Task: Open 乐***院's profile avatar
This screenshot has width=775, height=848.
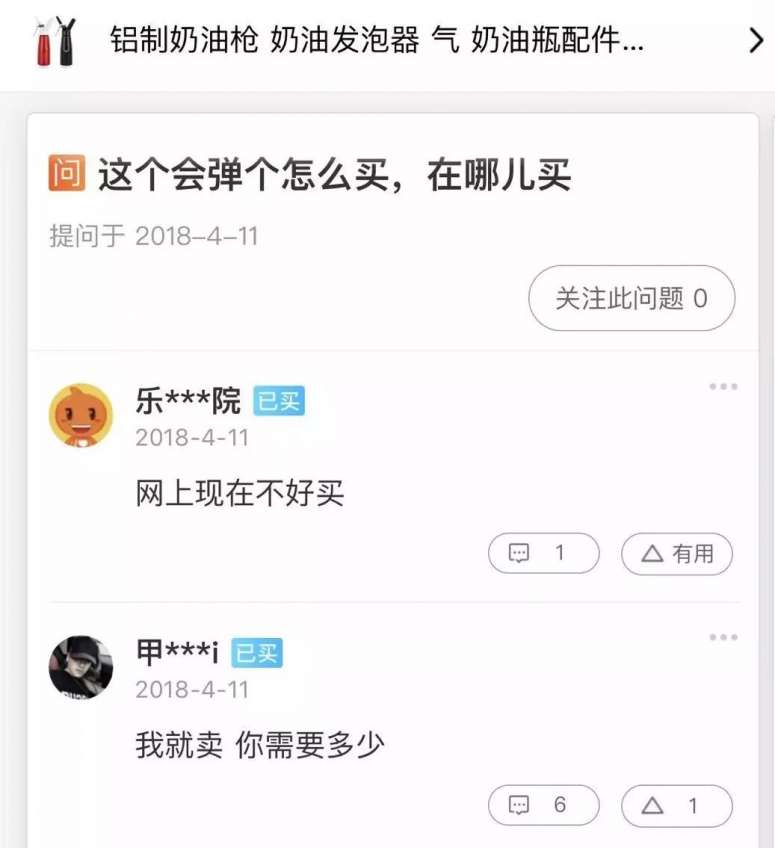Action: click(81, 415)
